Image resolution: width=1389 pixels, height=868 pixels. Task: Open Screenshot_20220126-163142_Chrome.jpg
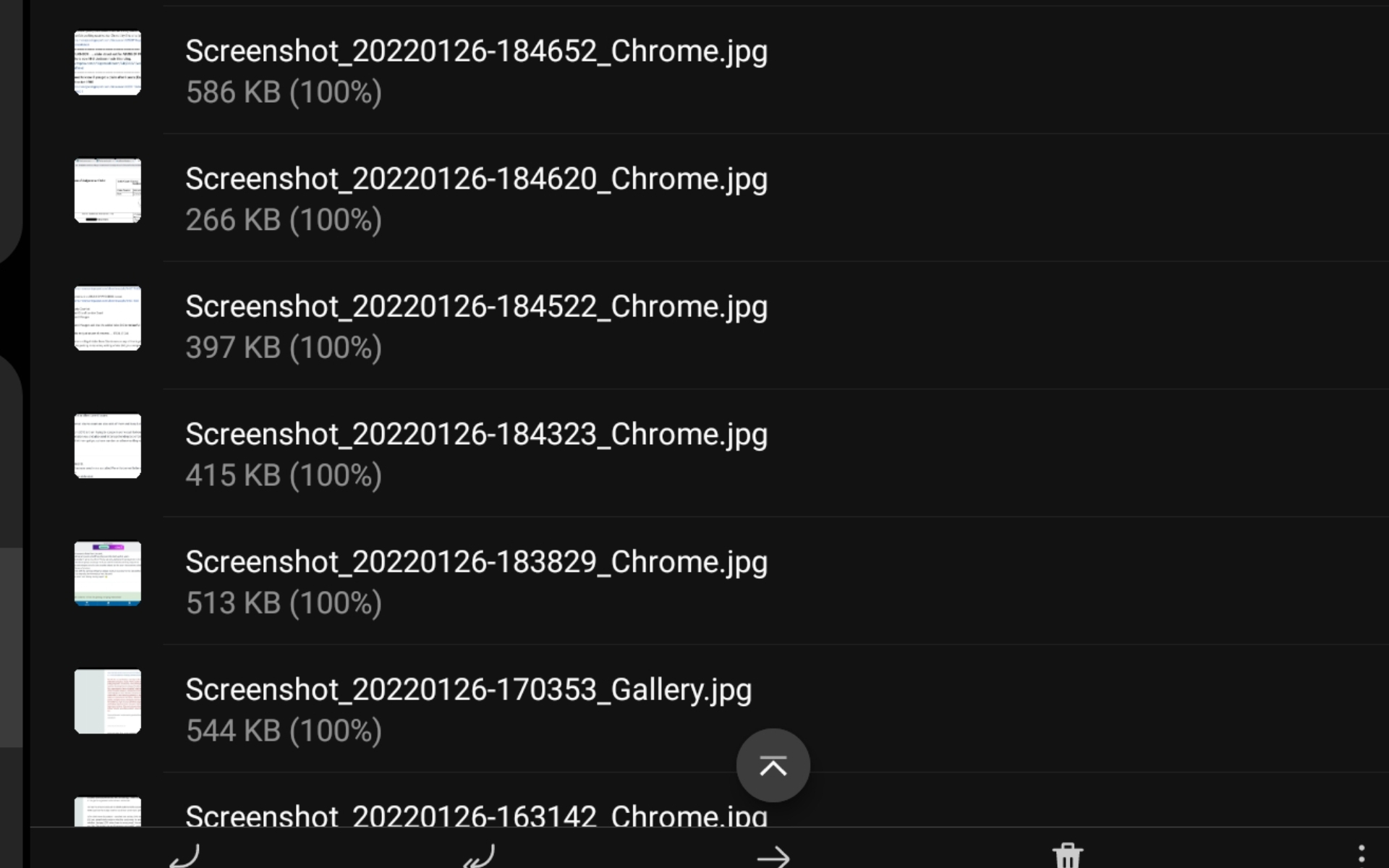click(x=476, y=814)
